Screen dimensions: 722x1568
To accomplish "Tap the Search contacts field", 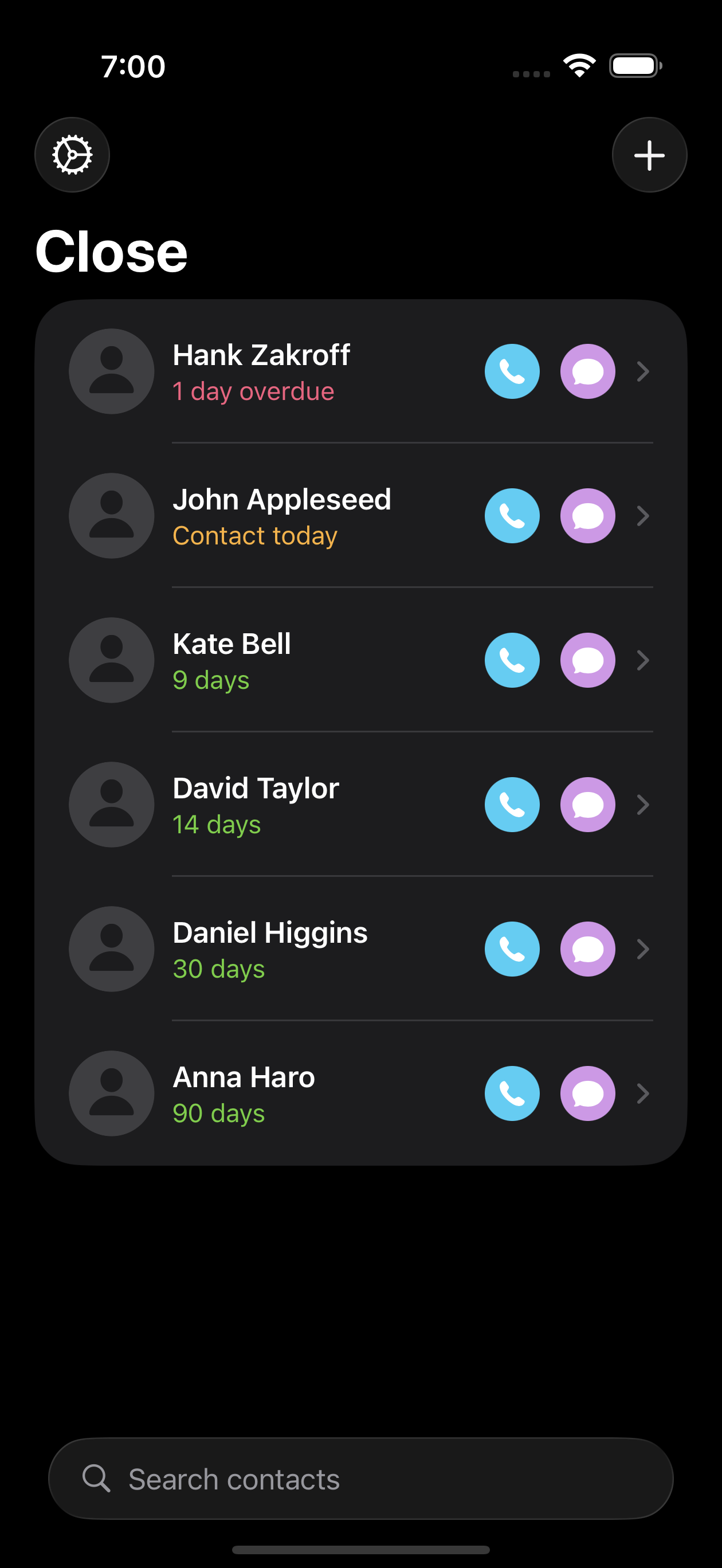I will pos(360,1479).
